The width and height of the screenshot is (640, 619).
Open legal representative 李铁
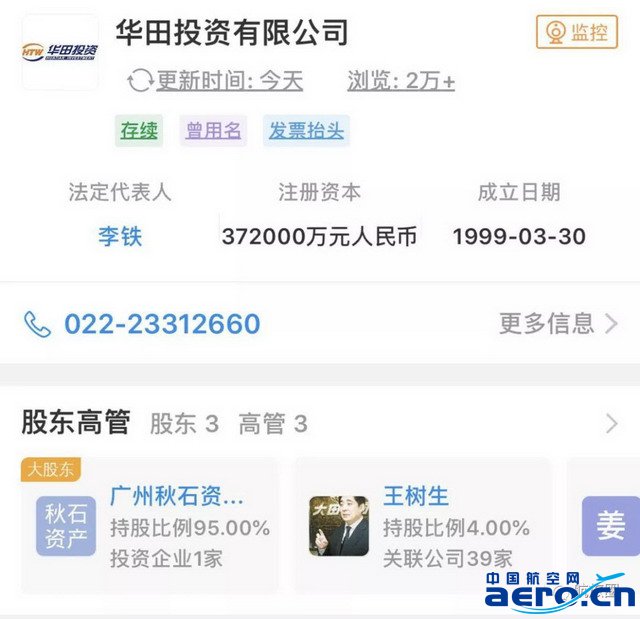point(120,237)
